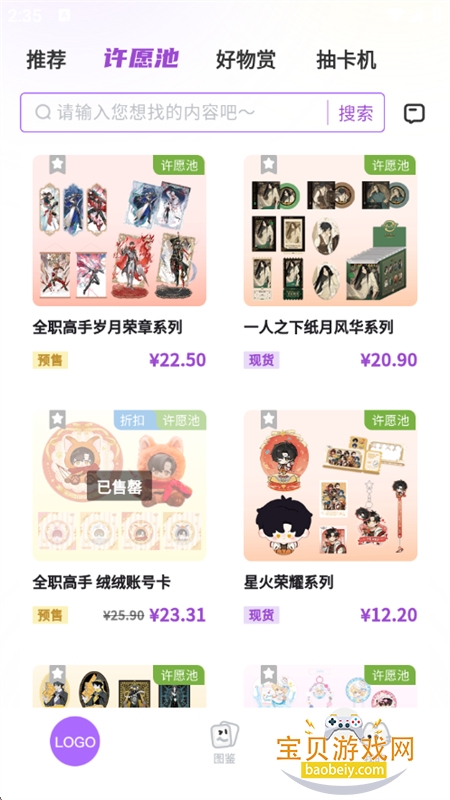Tap the purple LOGO bottom tab
The width and height of the screenshot is (450, 800).
pyautogui.click(x=75, y=741)
